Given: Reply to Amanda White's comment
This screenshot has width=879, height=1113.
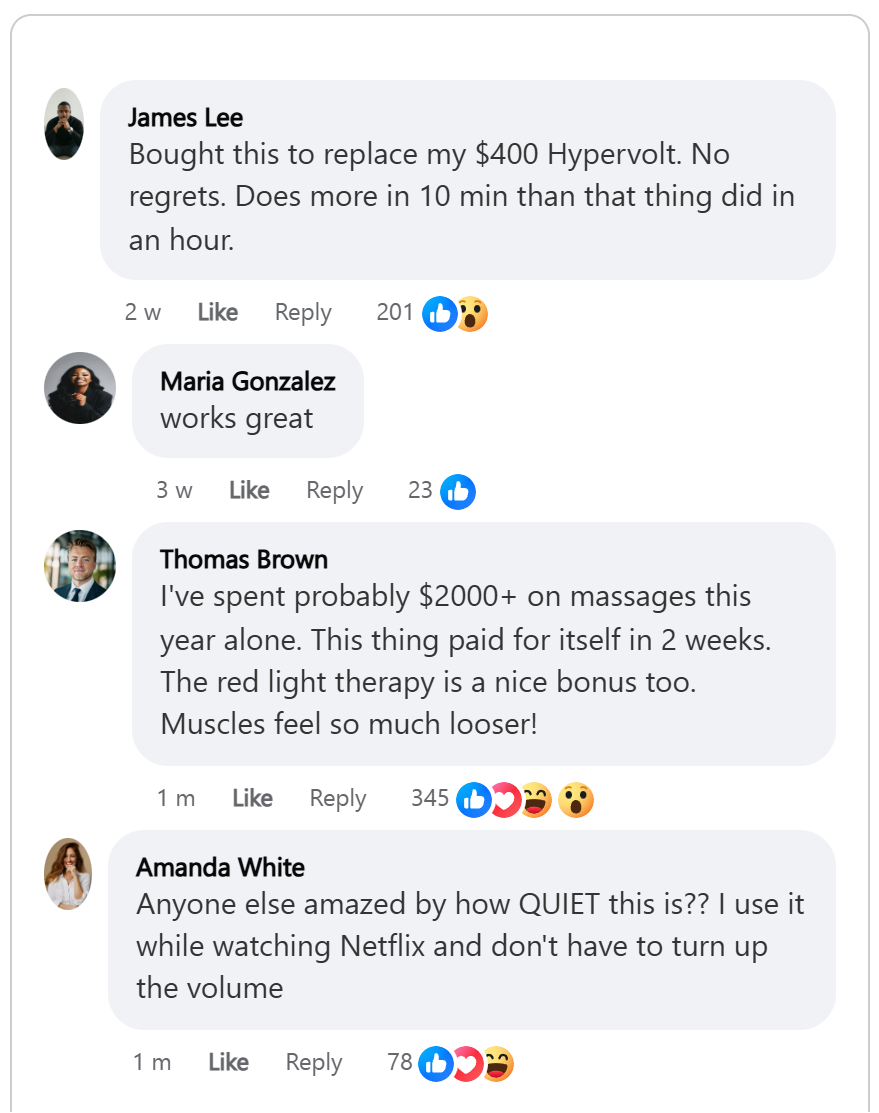Looking at the screenshot, I should coord(314,1062).
